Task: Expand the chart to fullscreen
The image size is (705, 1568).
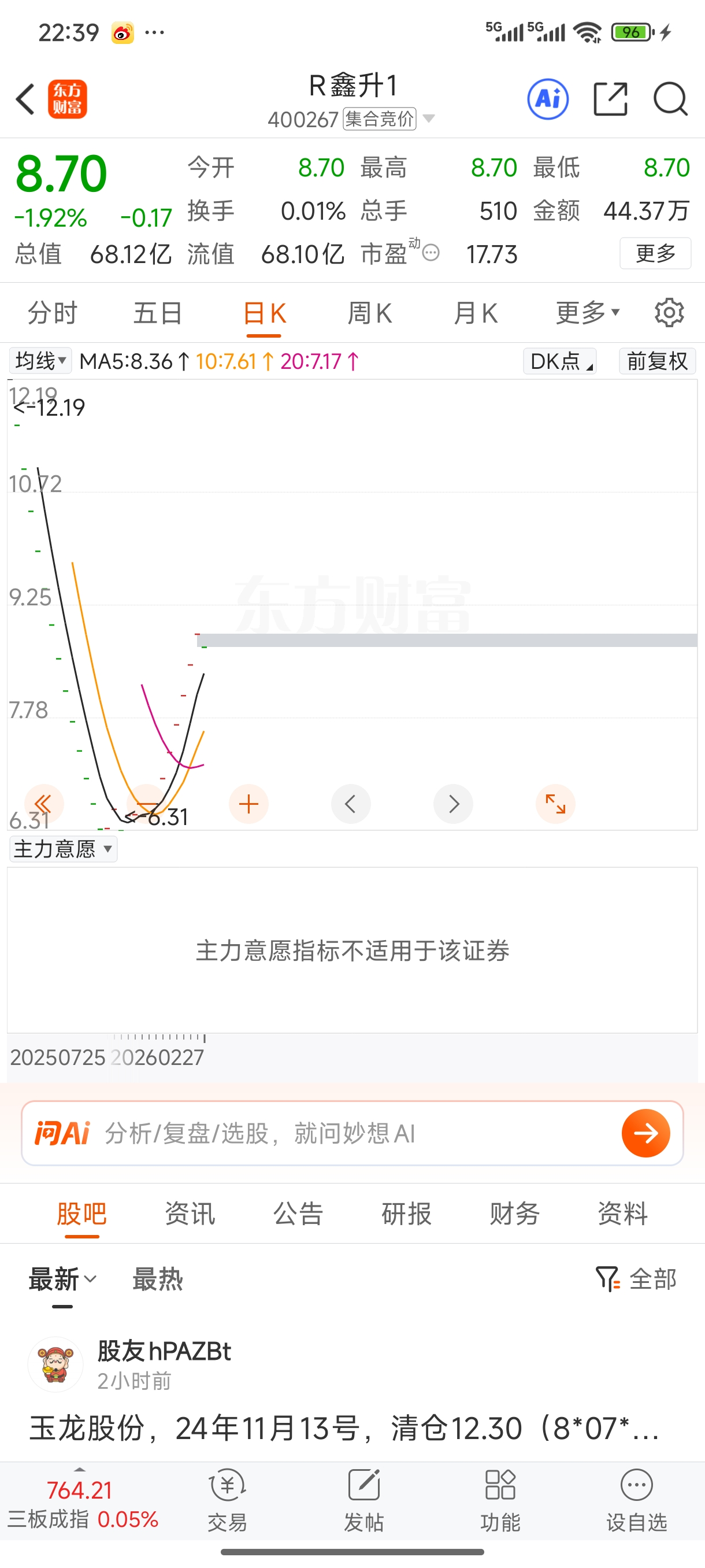Action: click(x=555, y=804)
